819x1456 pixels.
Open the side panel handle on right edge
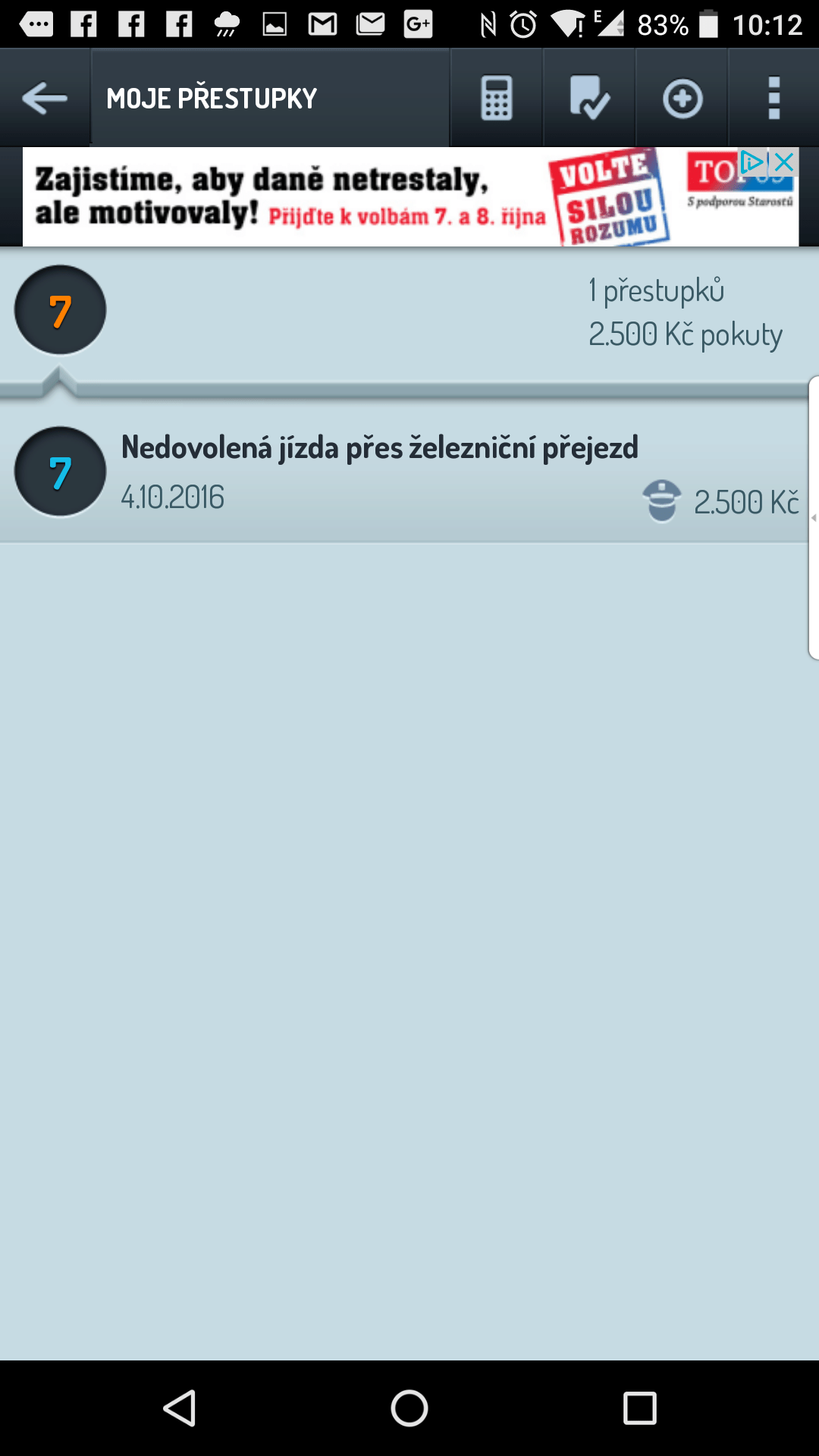pos(814,518)
